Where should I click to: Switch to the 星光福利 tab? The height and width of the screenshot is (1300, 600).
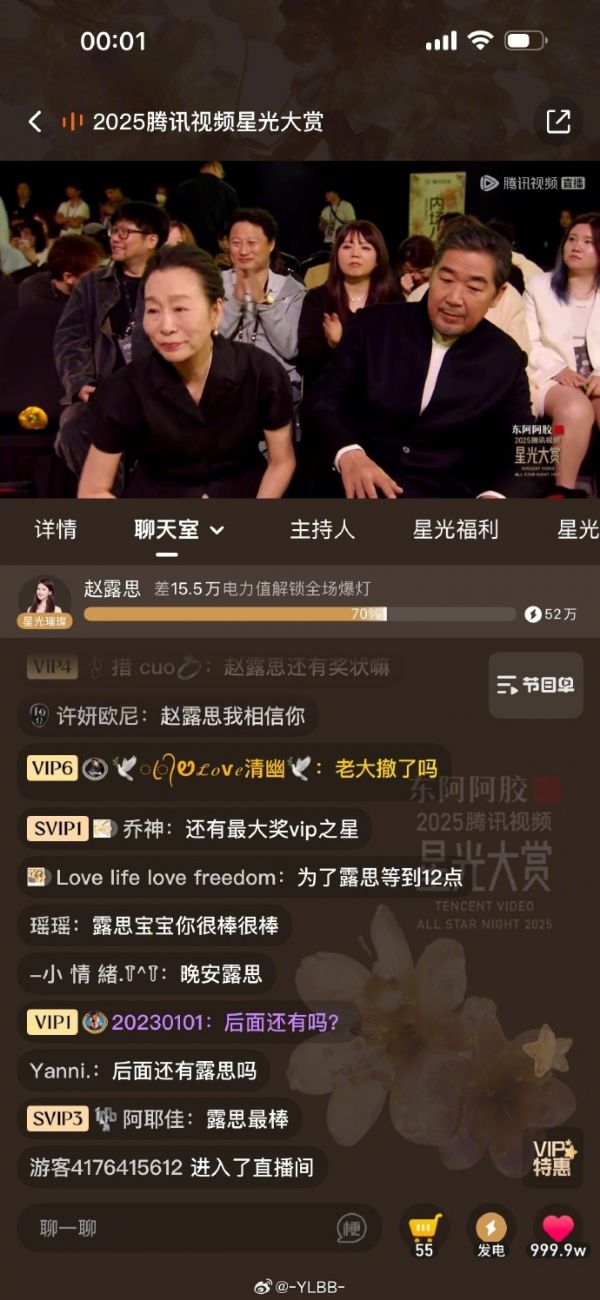(x=455, y=529)
